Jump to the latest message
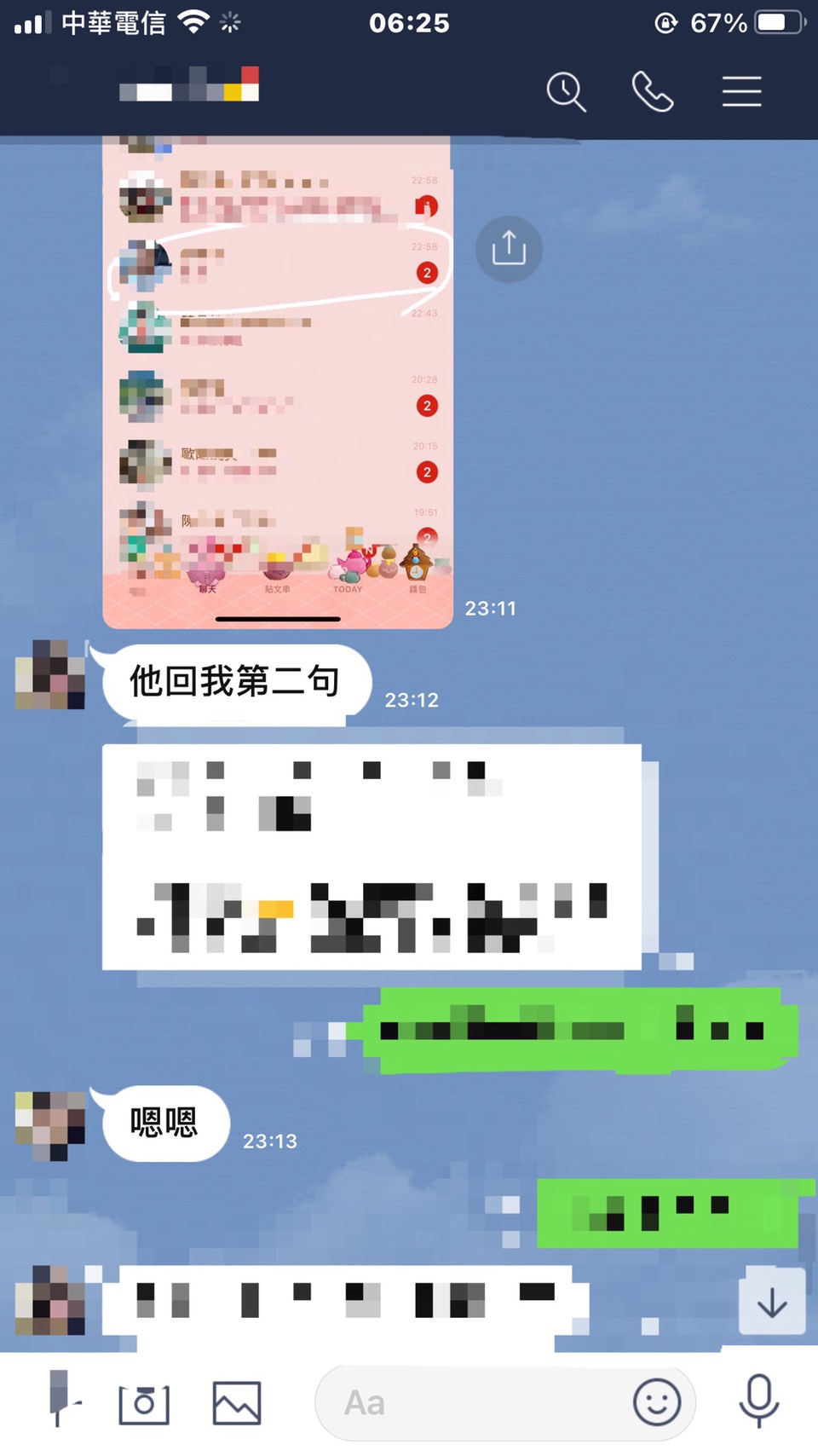The height and width of the screenshot is (1456, 818). (x=772, y=1302)
